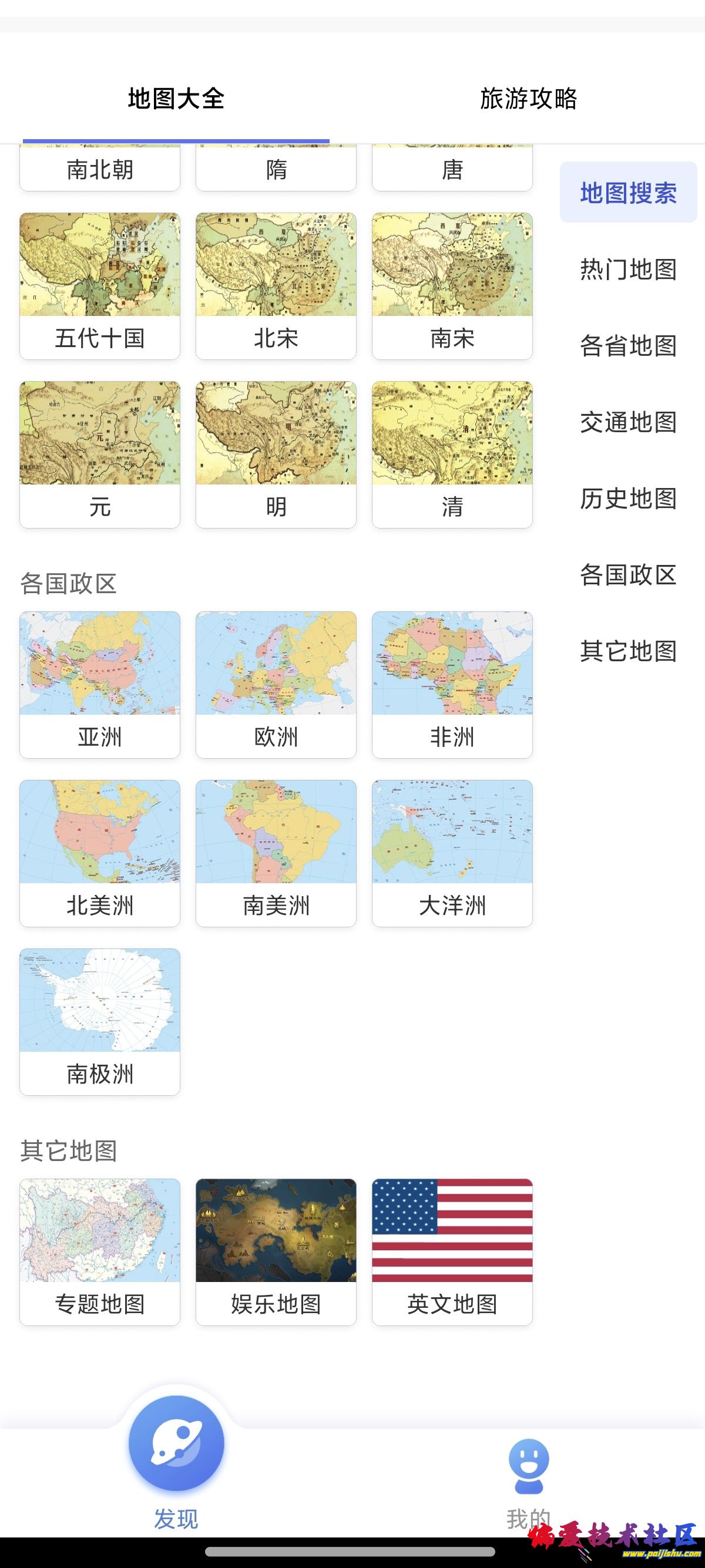Show the 欧洲 map card
Screen dimensions: 705x1568
pos(276,684)
